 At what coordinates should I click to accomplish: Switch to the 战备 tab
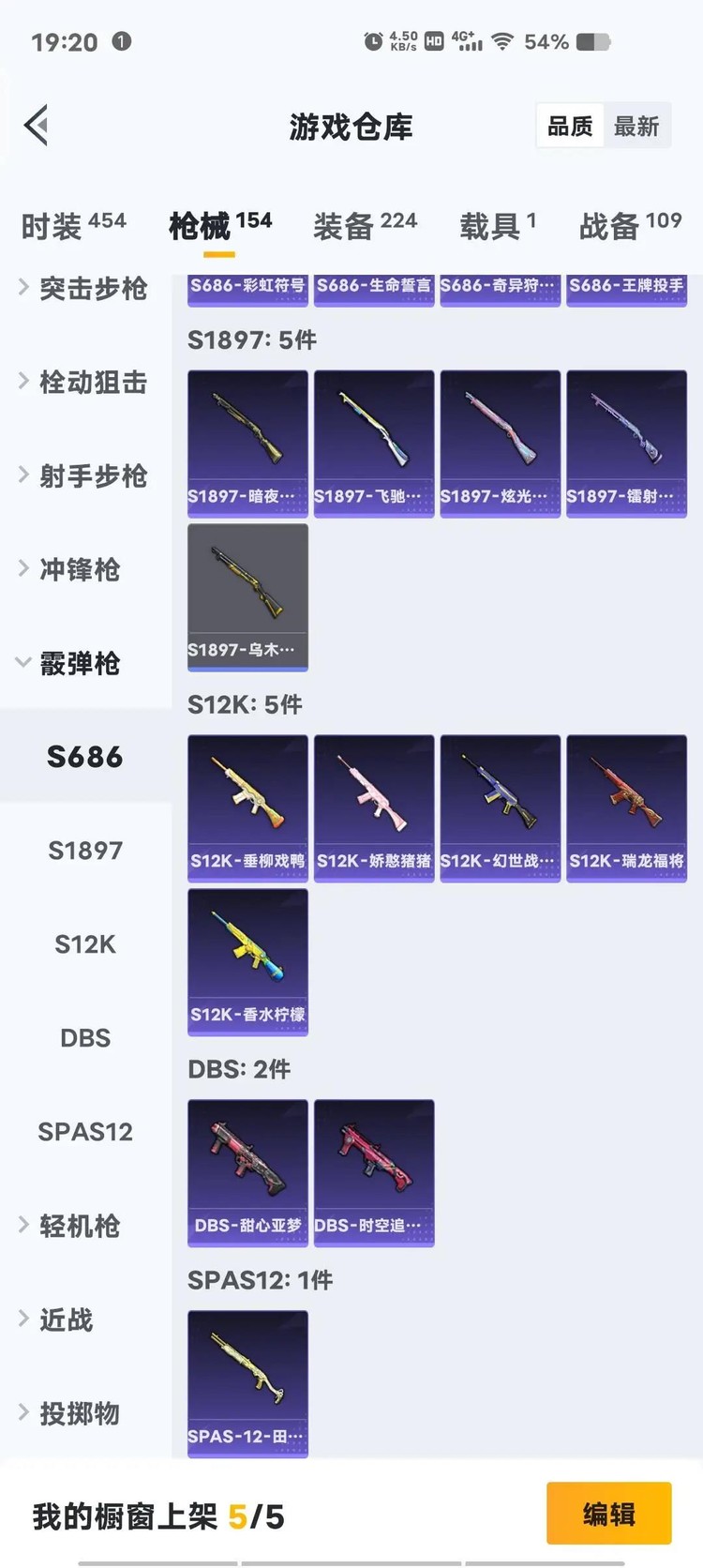(630, 225)
